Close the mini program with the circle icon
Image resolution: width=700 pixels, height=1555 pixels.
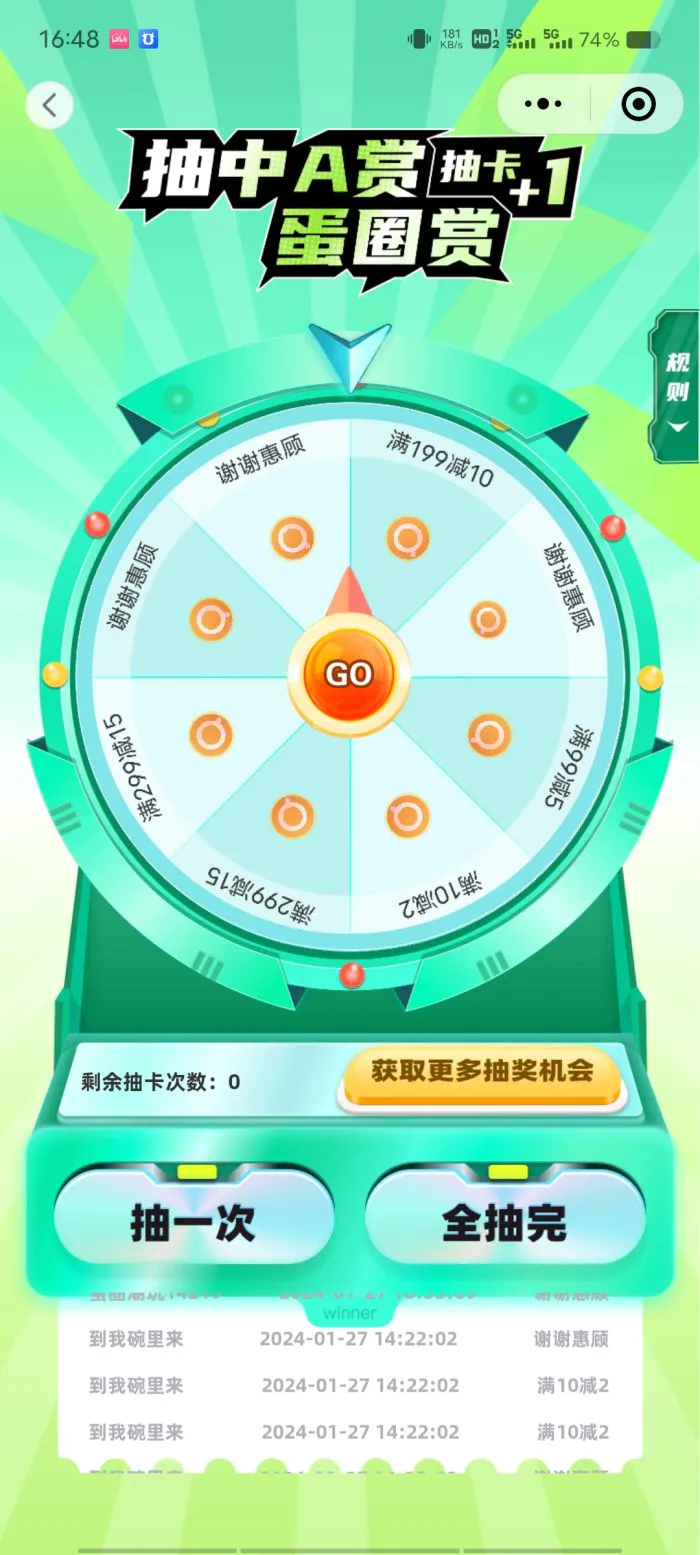(638, 104)
